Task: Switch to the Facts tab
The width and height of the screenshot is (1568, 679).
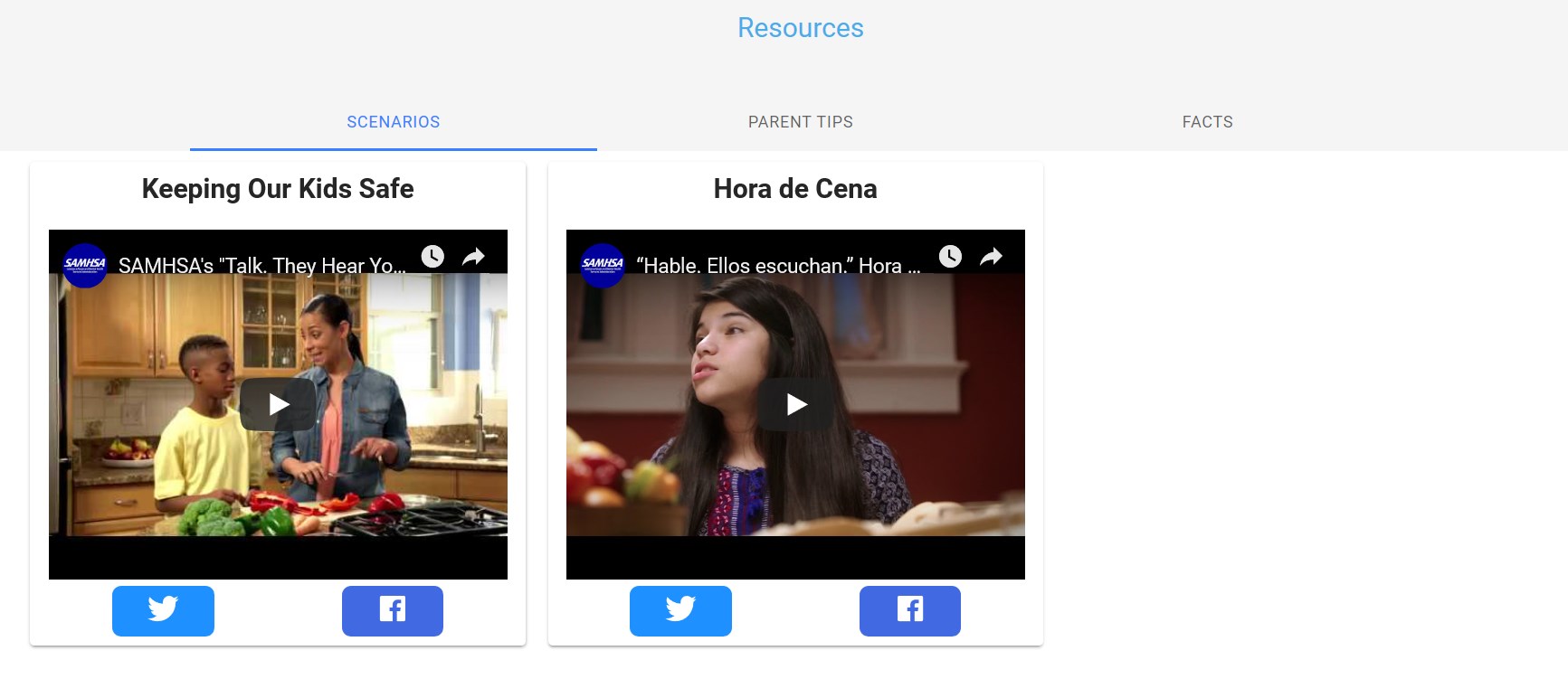Action: pos(1207,122)
